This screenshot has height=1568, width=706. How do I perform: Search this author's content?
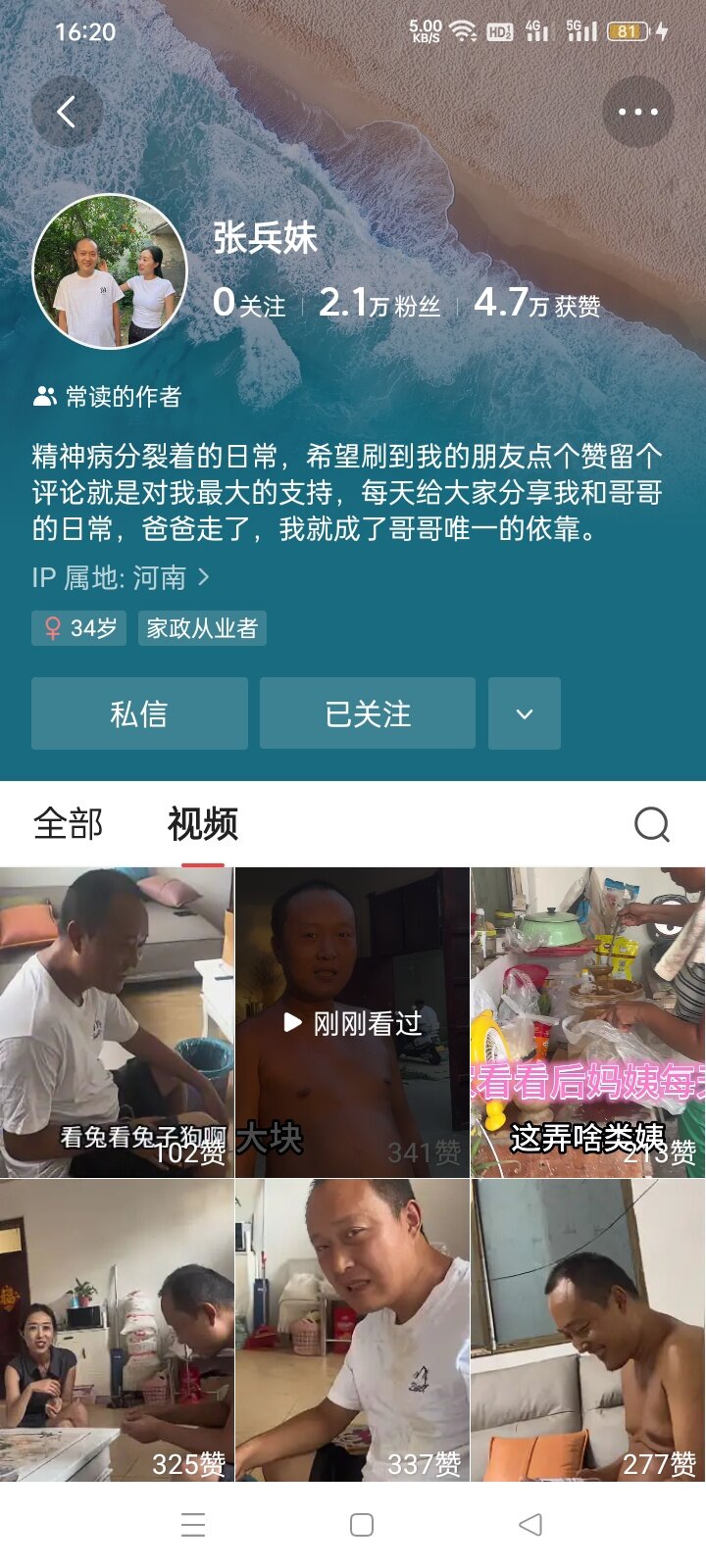point(652,824)
